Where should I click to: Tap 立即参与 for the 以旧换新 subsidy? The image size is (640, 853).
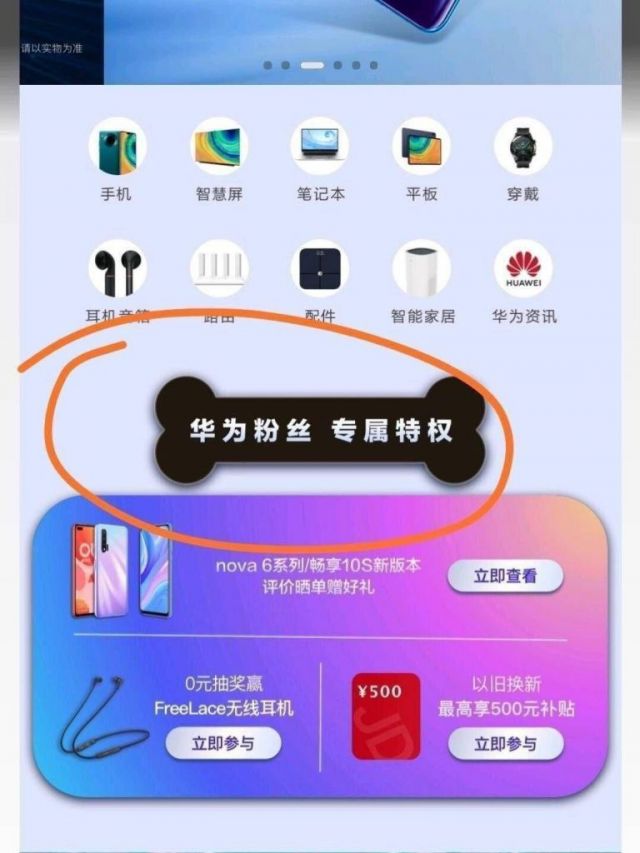(x=504, y=743)
